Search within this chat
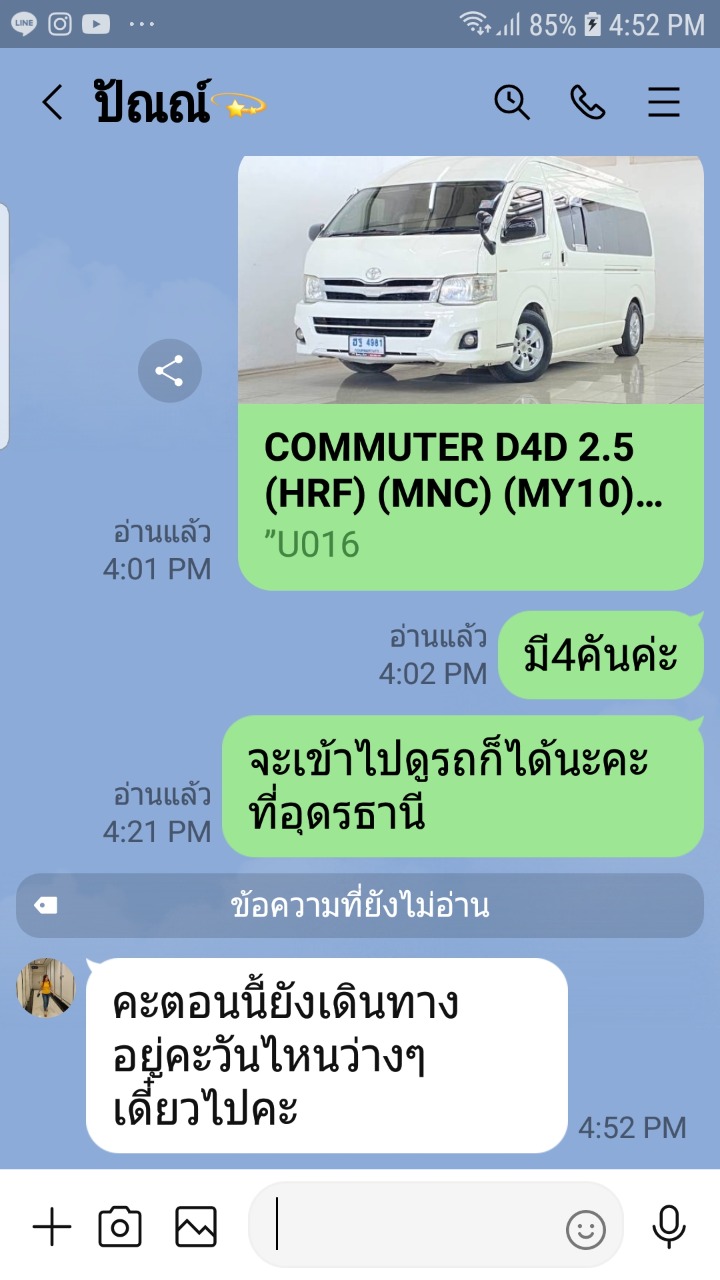This screenshot has height=1280, width=720. tap(512, 102)
